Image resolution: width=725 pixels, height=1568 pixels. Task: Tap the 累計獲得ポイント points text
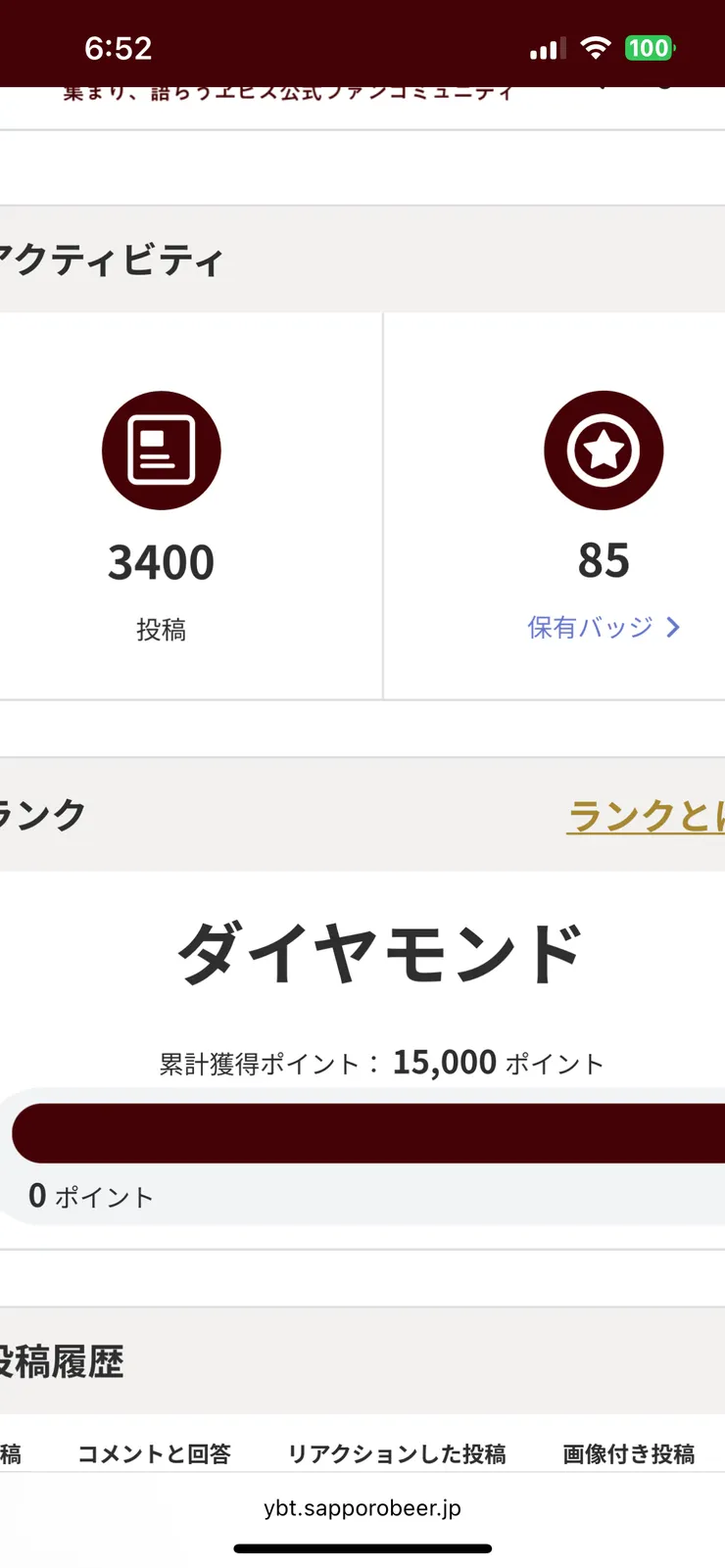(x=380, y=1062)
